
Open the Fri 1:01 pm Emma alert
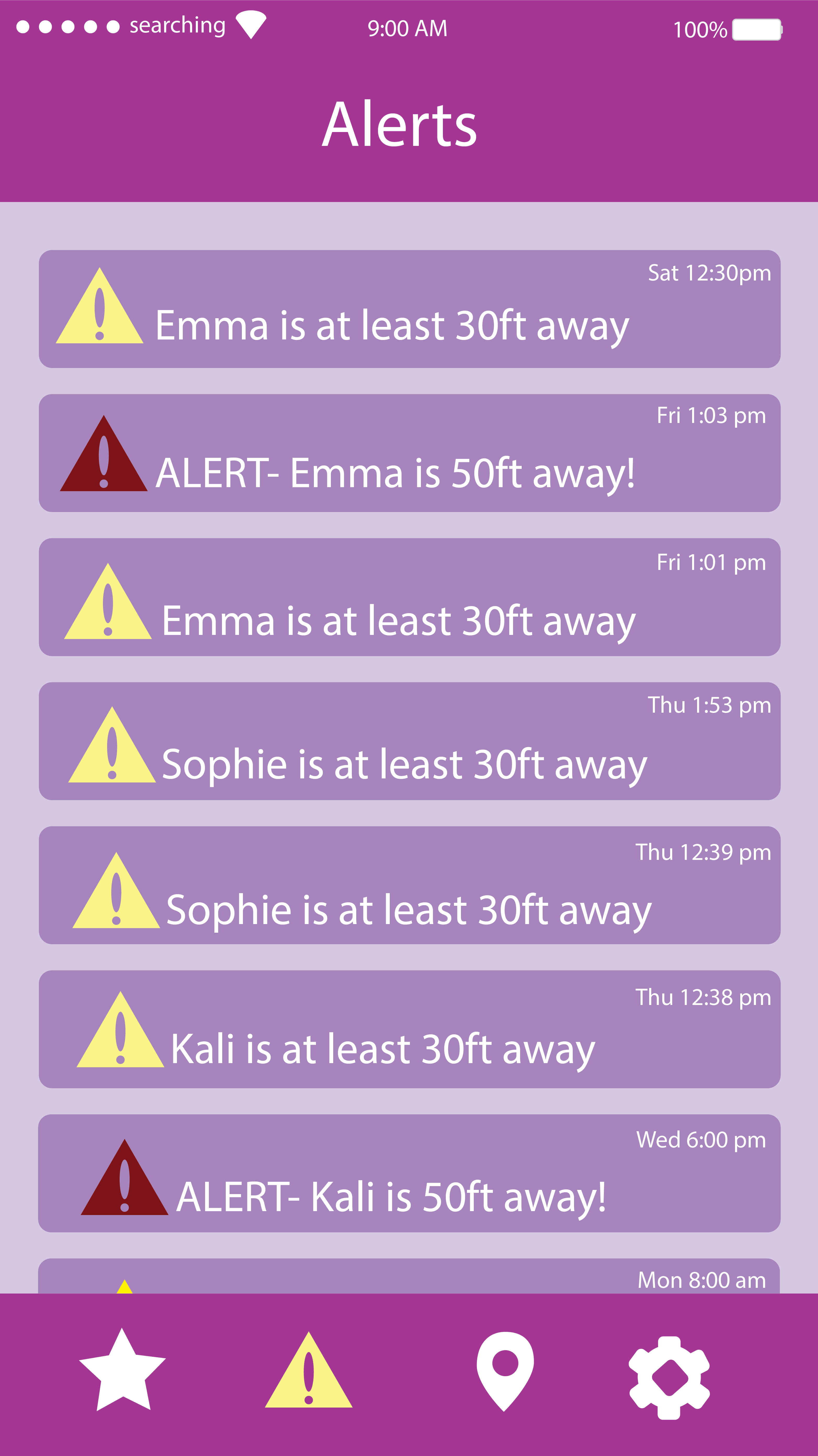pos(410,597)
